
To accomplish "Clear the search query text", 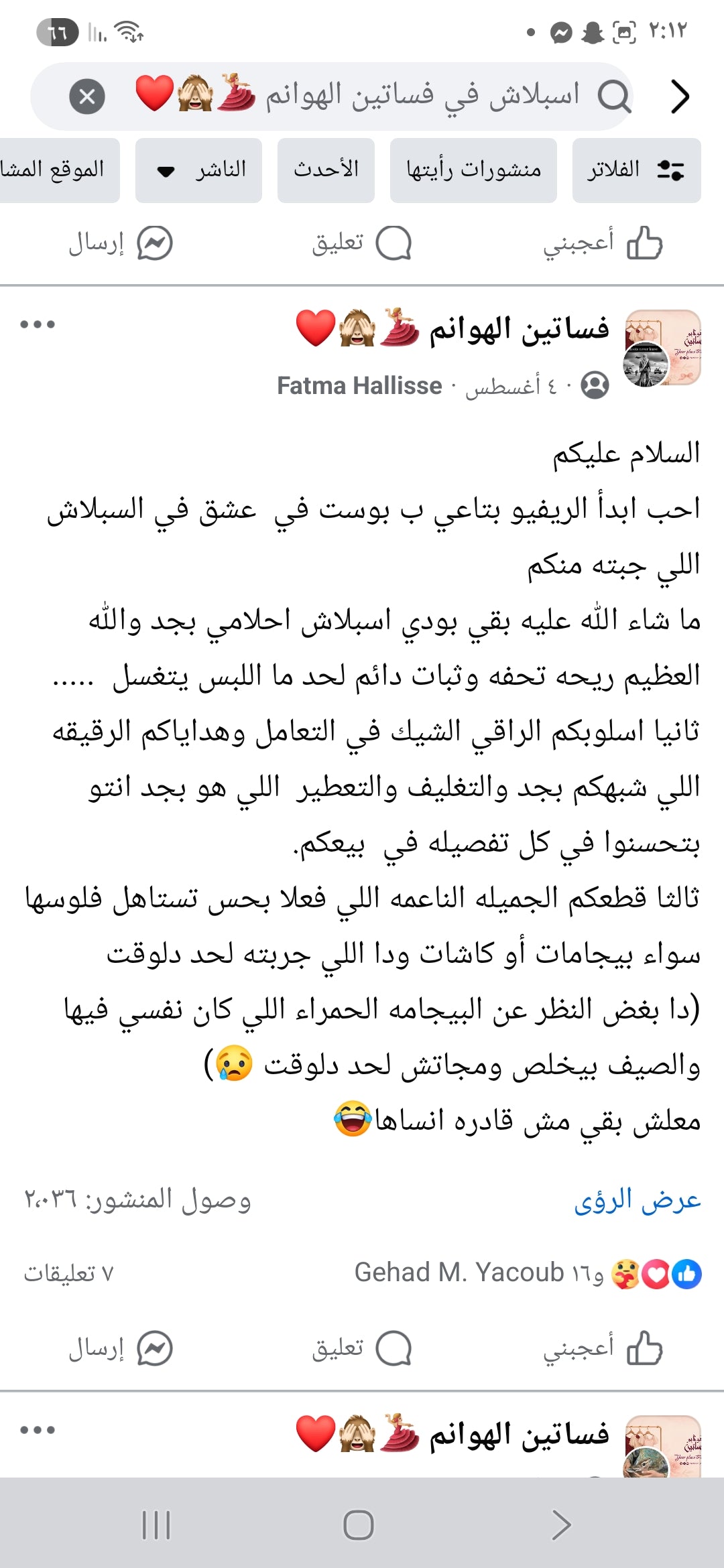I will (x=87, y=97).
